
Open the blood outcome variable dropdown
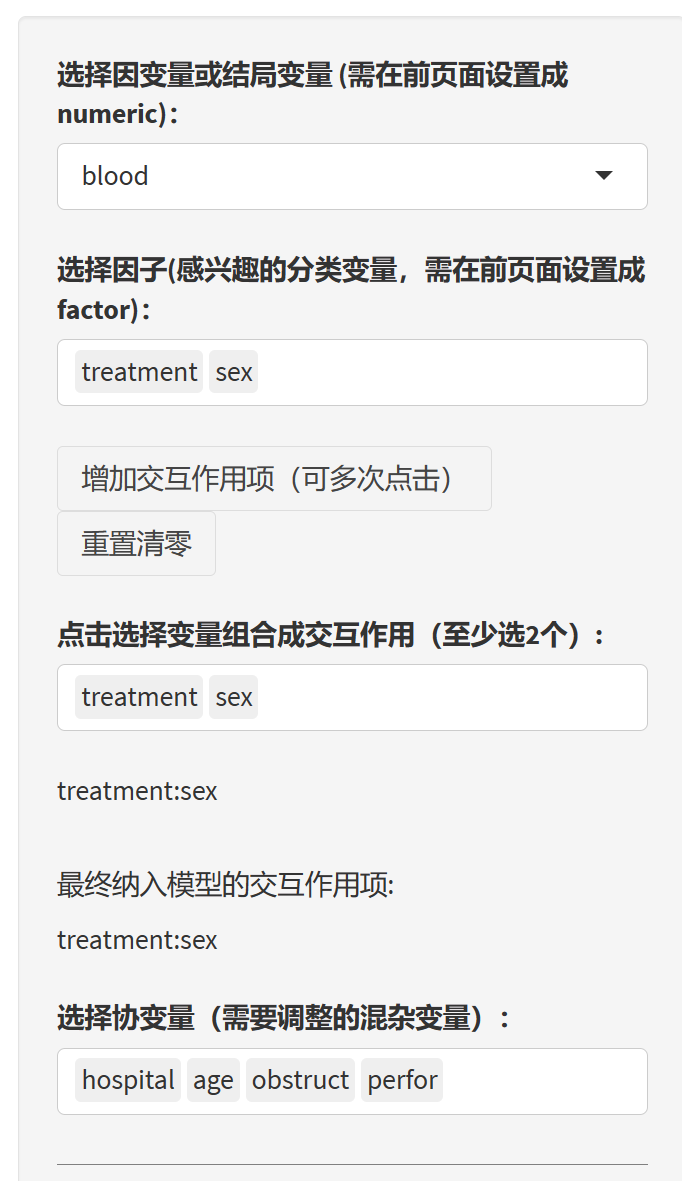351,176
